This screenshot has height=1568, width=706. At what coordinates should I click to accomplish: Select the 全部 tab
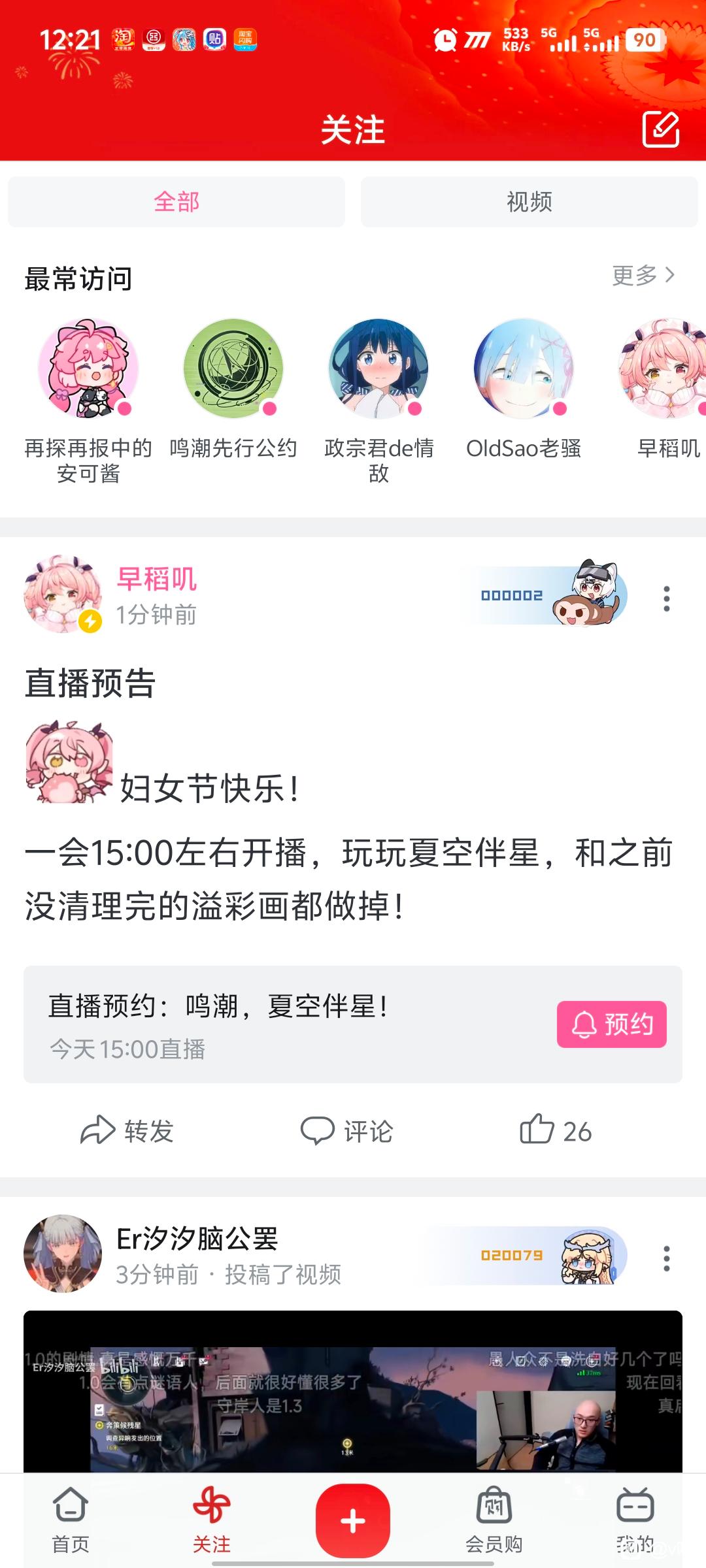176,202
